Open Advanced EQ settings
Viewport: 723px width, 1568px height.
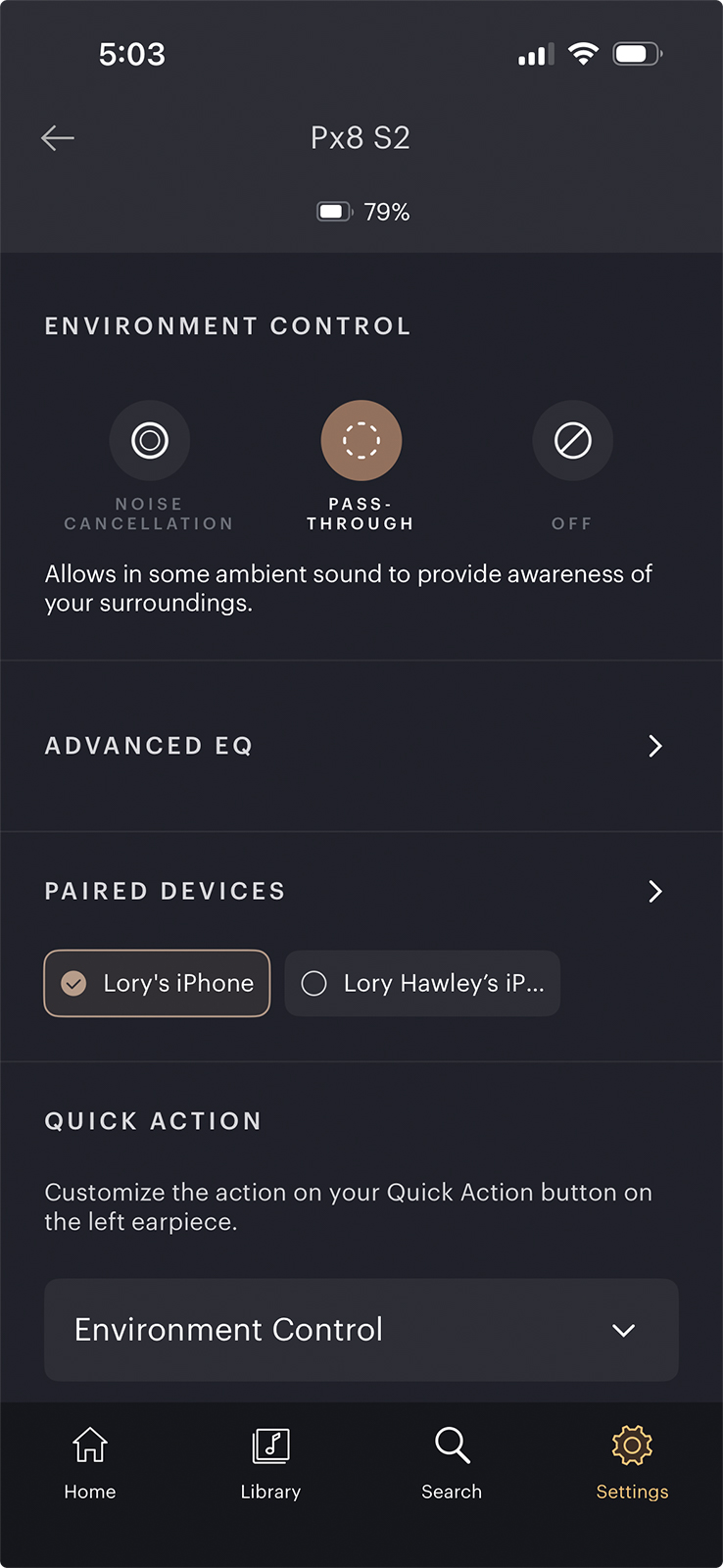tap(361, 746)
